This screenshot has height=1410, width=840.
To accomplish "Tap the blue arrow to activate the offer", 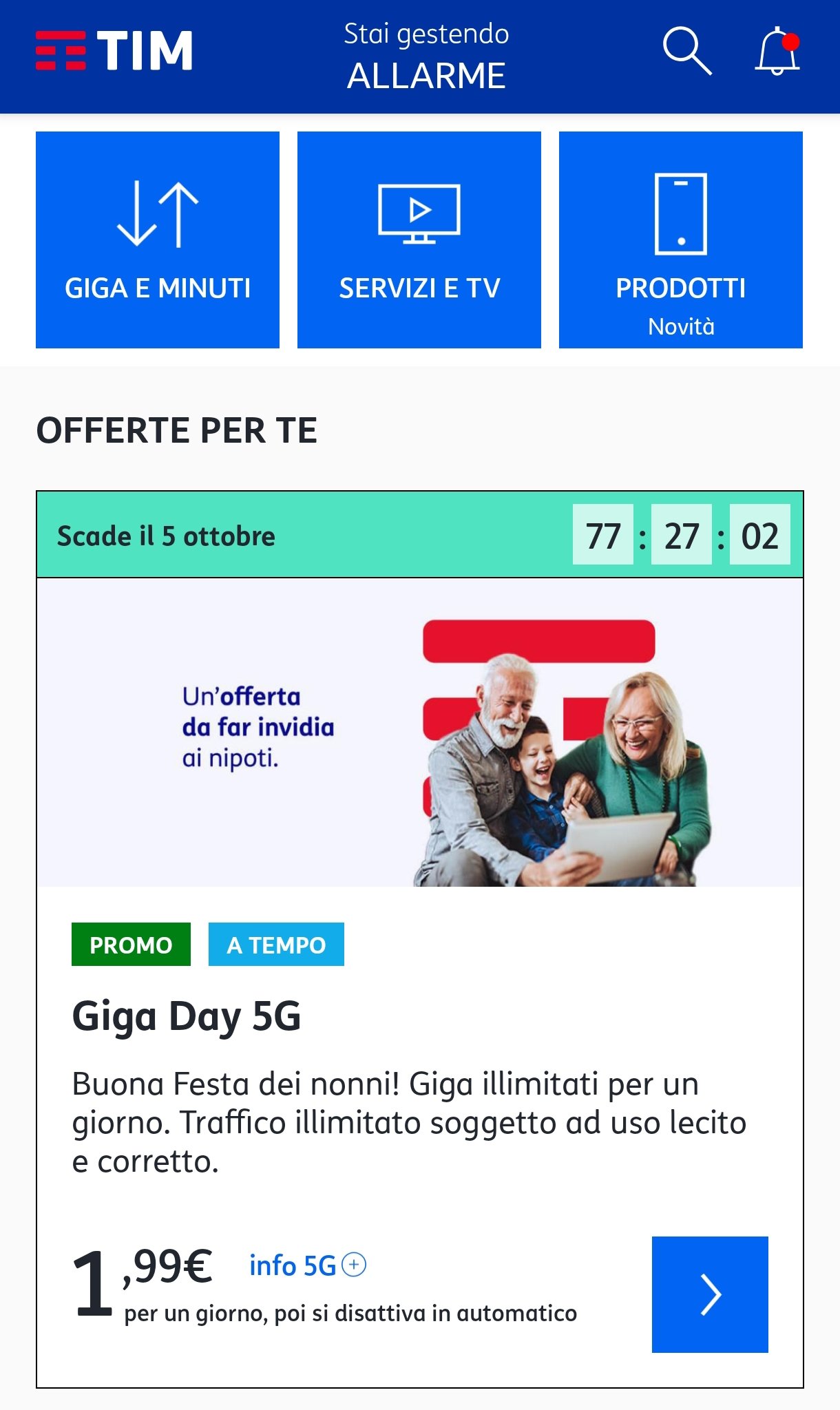I will click(x=709, y=1294).
